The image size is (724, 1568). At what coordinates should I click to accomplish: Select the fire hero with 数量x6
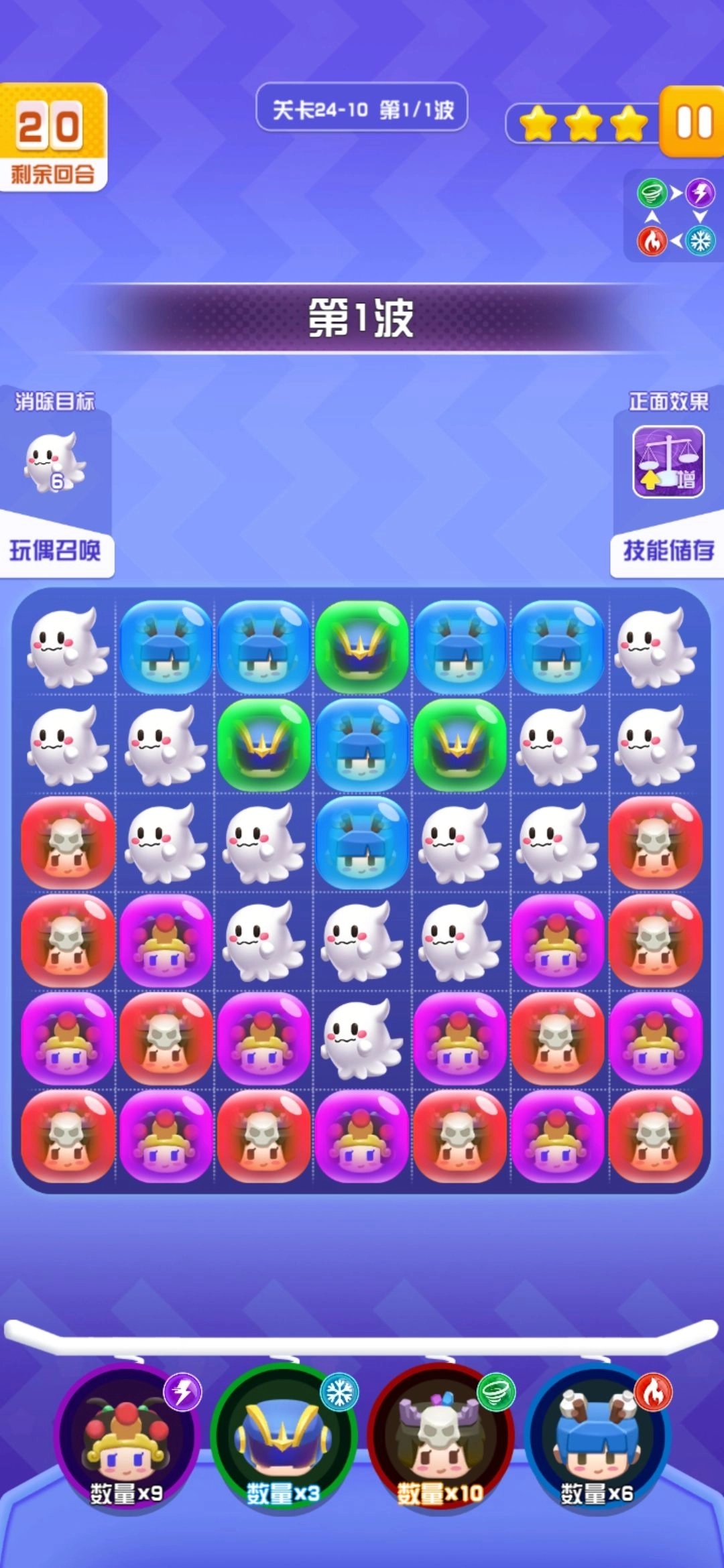[x=597, y=1436]
